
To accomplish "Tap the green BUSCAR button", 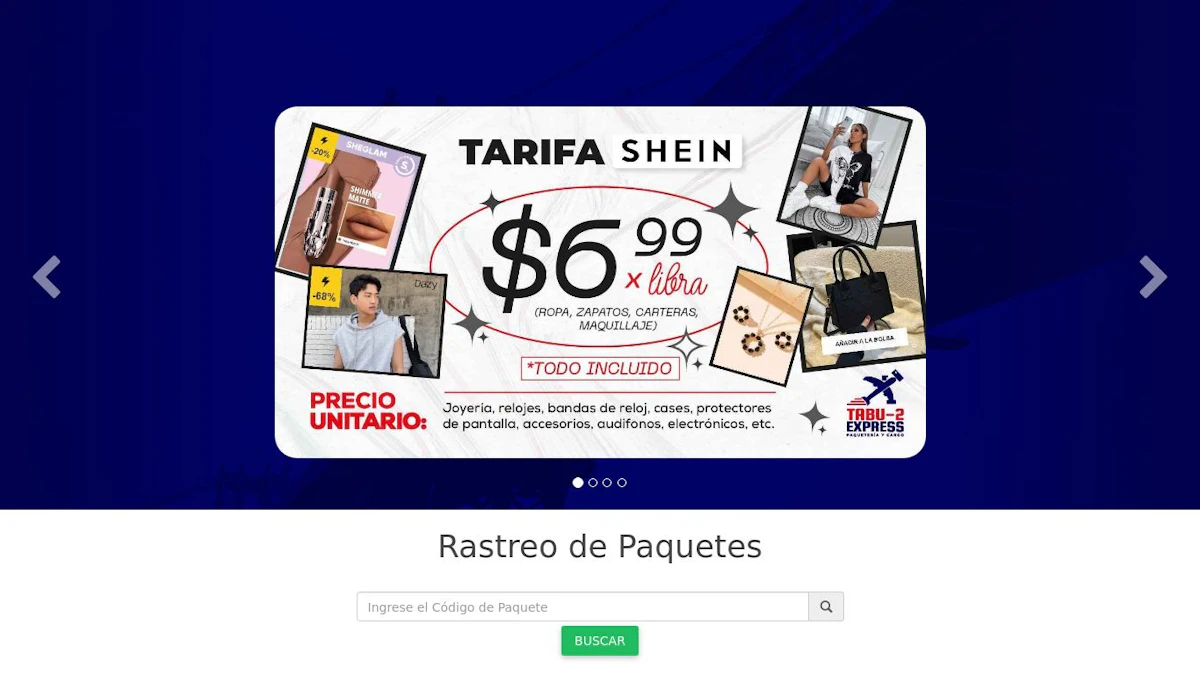I will [x=600, y=641].
